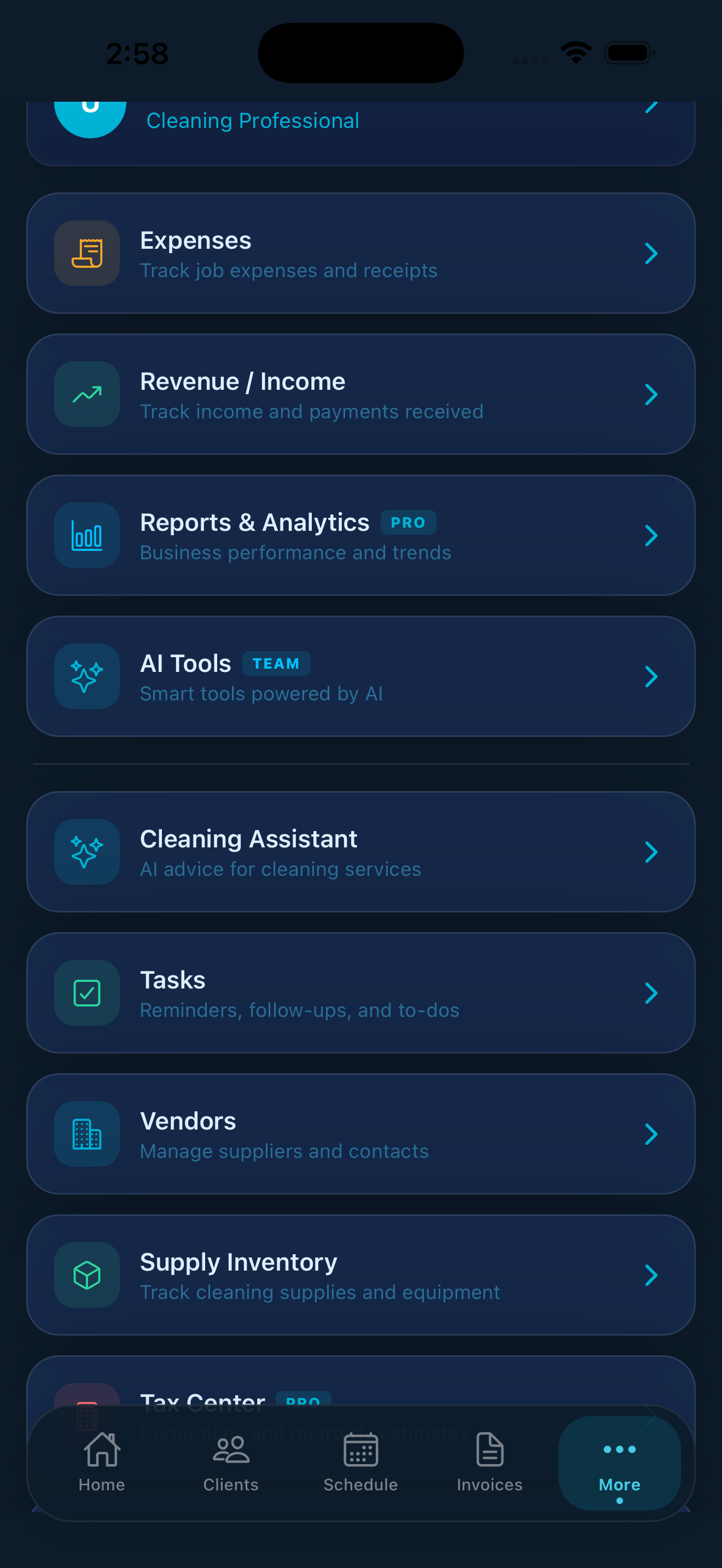Select the Expenses receipt icon
Screen dimensions: 722x1568
click(x=87, y=253)
